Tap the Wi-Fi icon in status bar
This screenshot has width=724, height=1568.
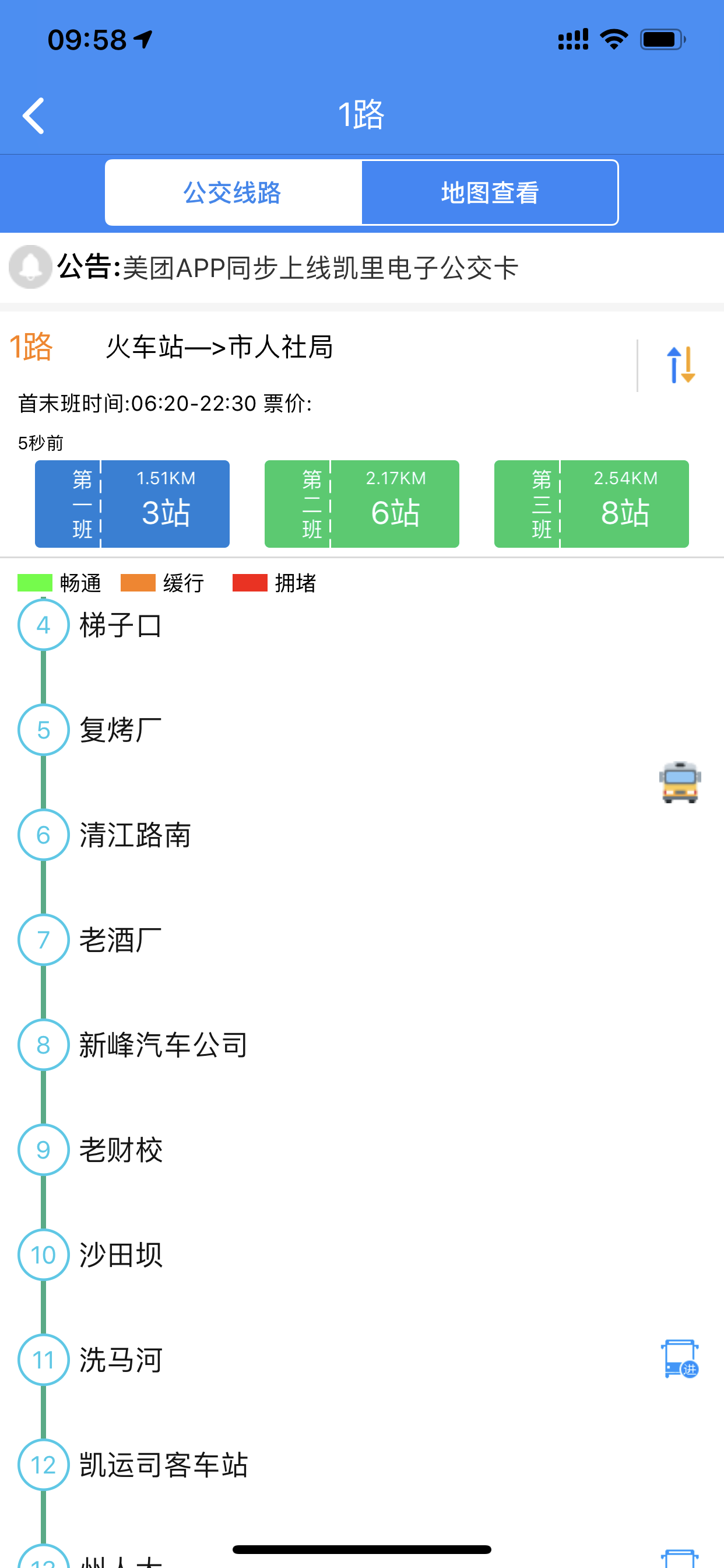[x=614, y=38]
